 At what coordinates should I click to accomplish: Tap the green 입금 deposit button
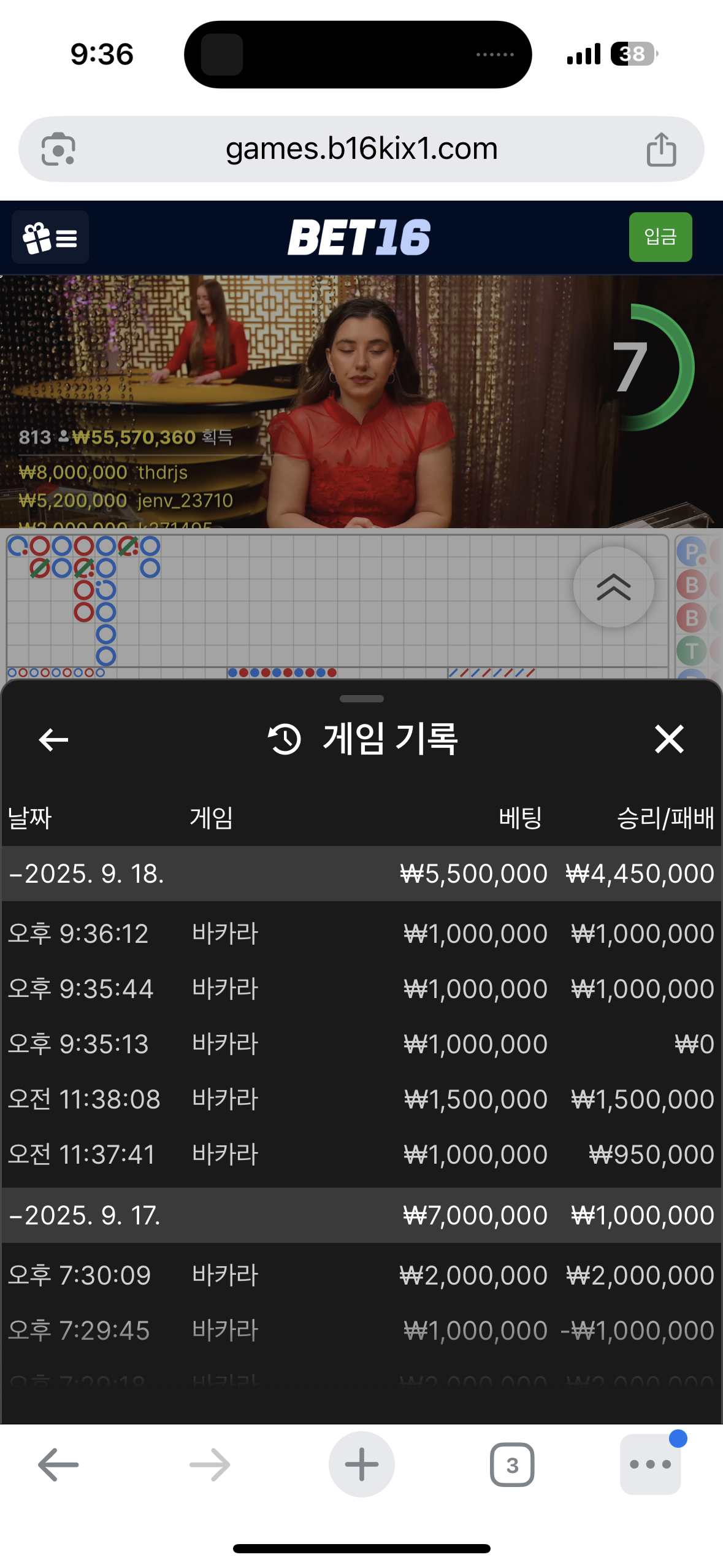[660, 237]
